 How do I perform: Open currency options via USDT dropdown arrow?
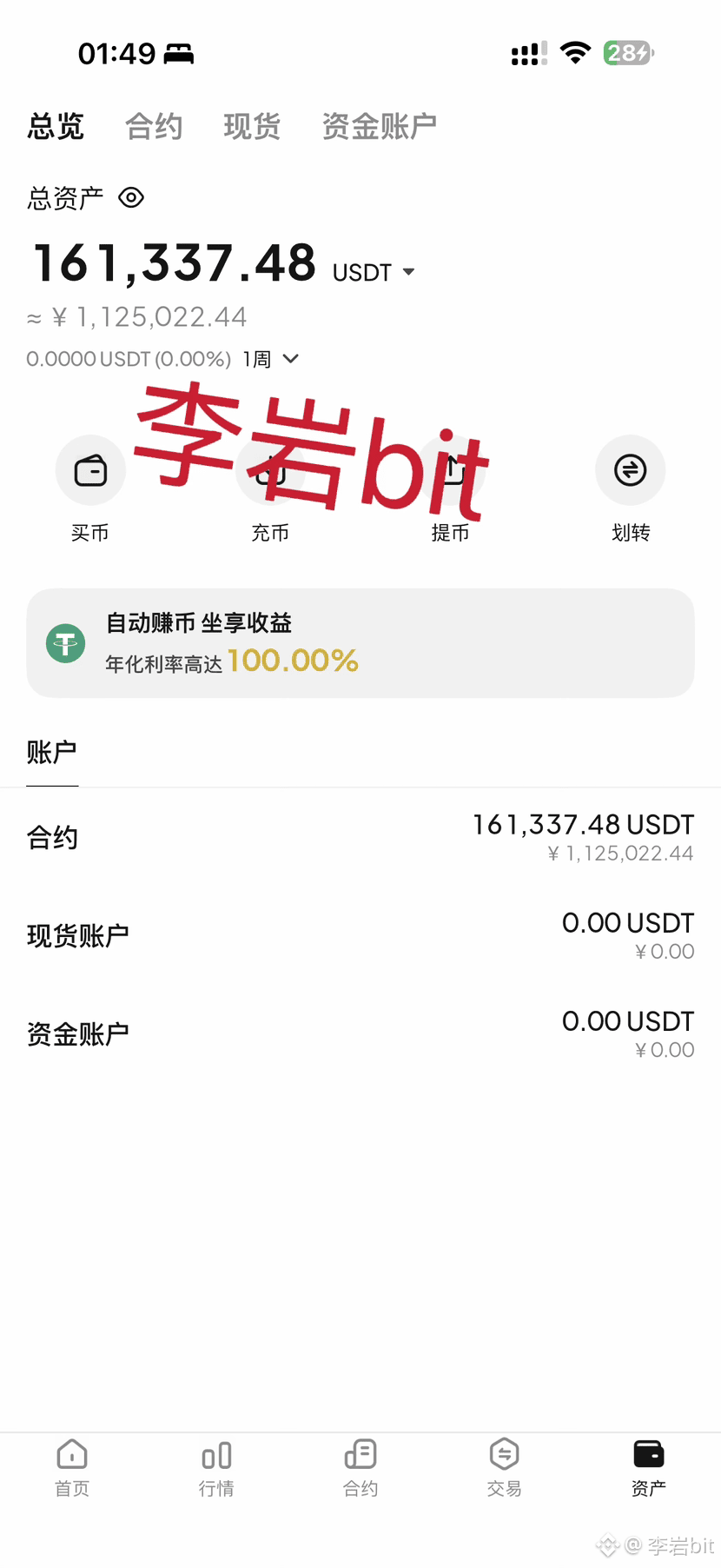pyautogui.click(x=409, y=272)
